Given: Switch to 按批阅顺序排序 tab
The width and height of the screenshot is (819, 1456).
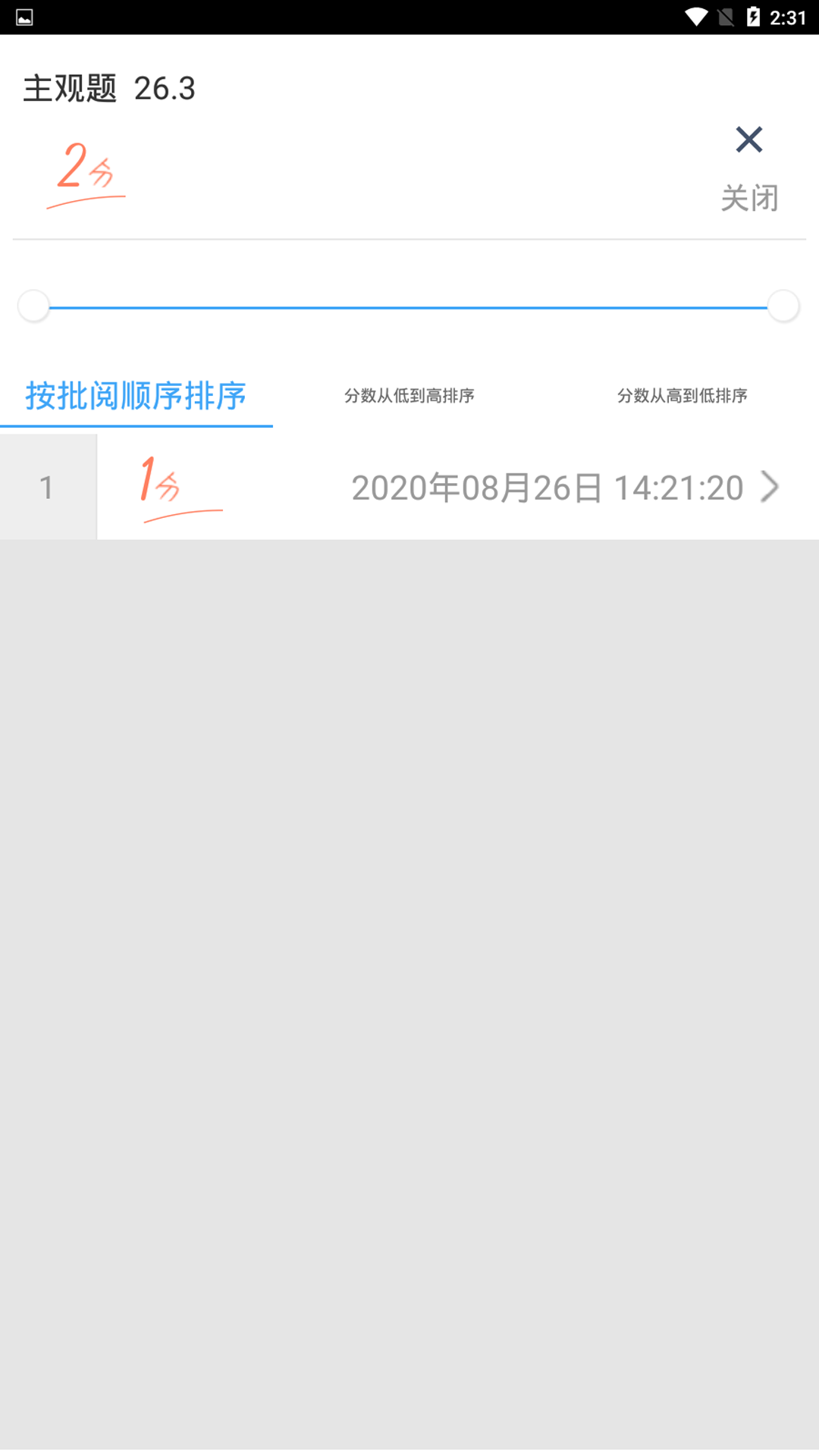Looking at the screenshot, I should 136,395.
